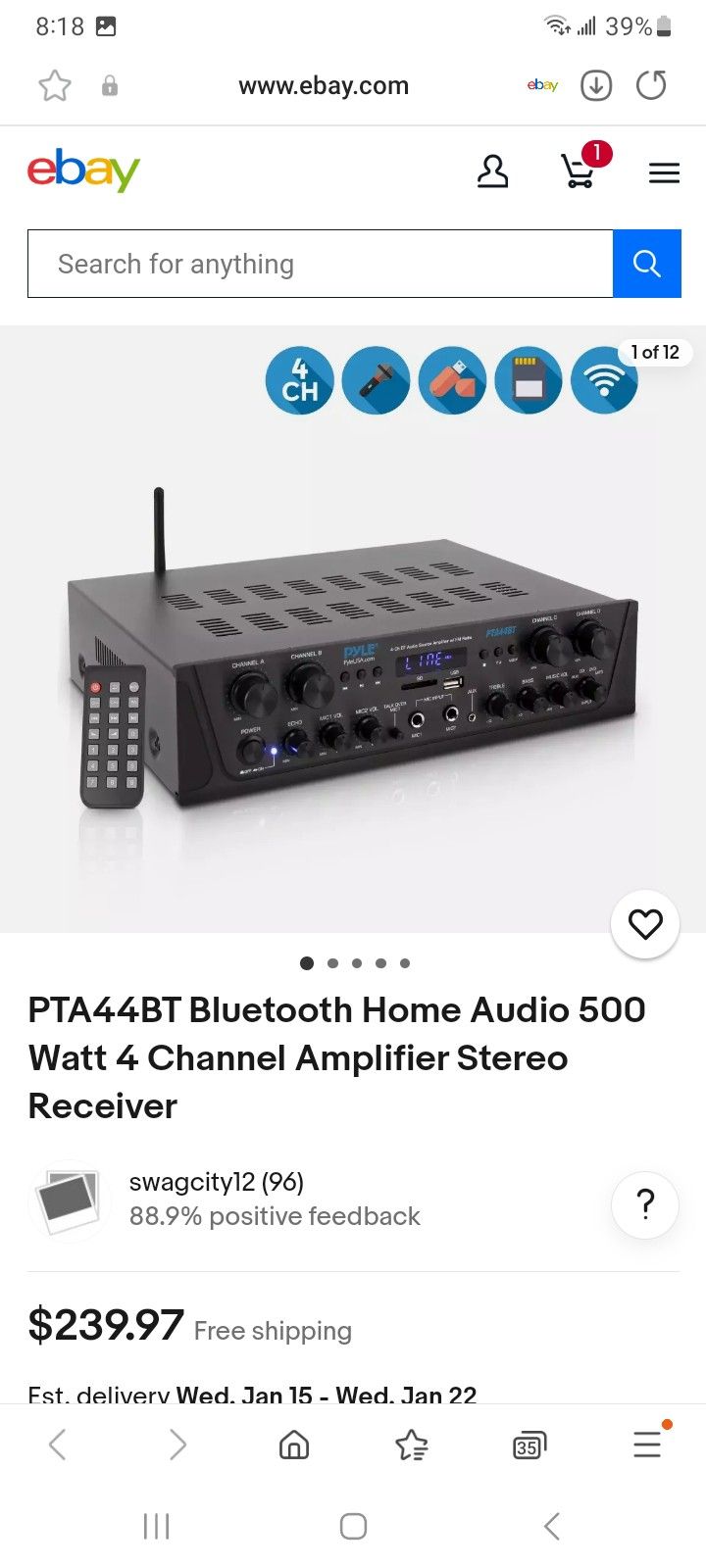This screenshot has height=1568, width=706.
Task: Tap the download icon in the address bar
Action: tap(595, 85)
